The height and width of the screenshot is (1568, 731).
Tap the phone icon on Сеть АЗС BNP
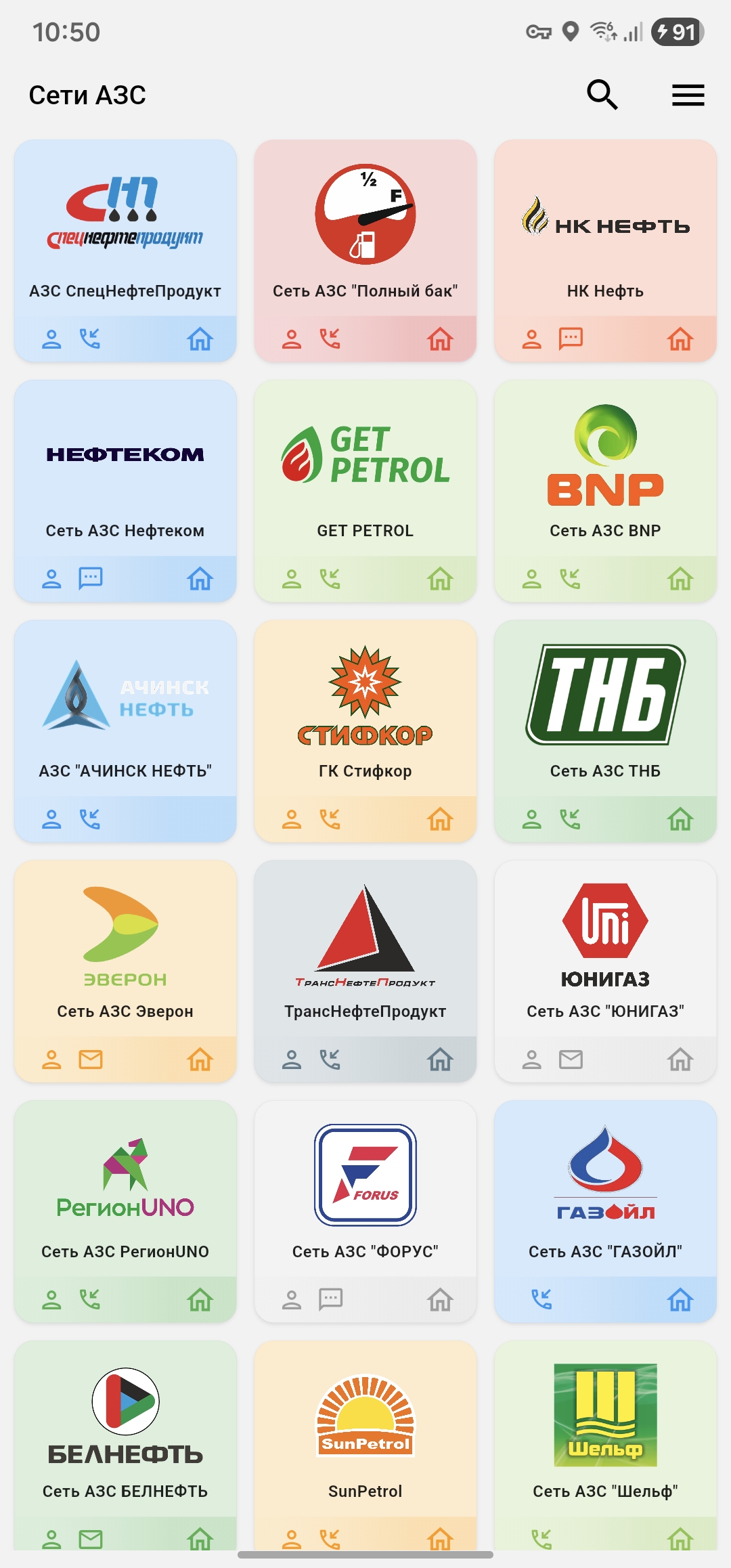click(x=570, y=579)
